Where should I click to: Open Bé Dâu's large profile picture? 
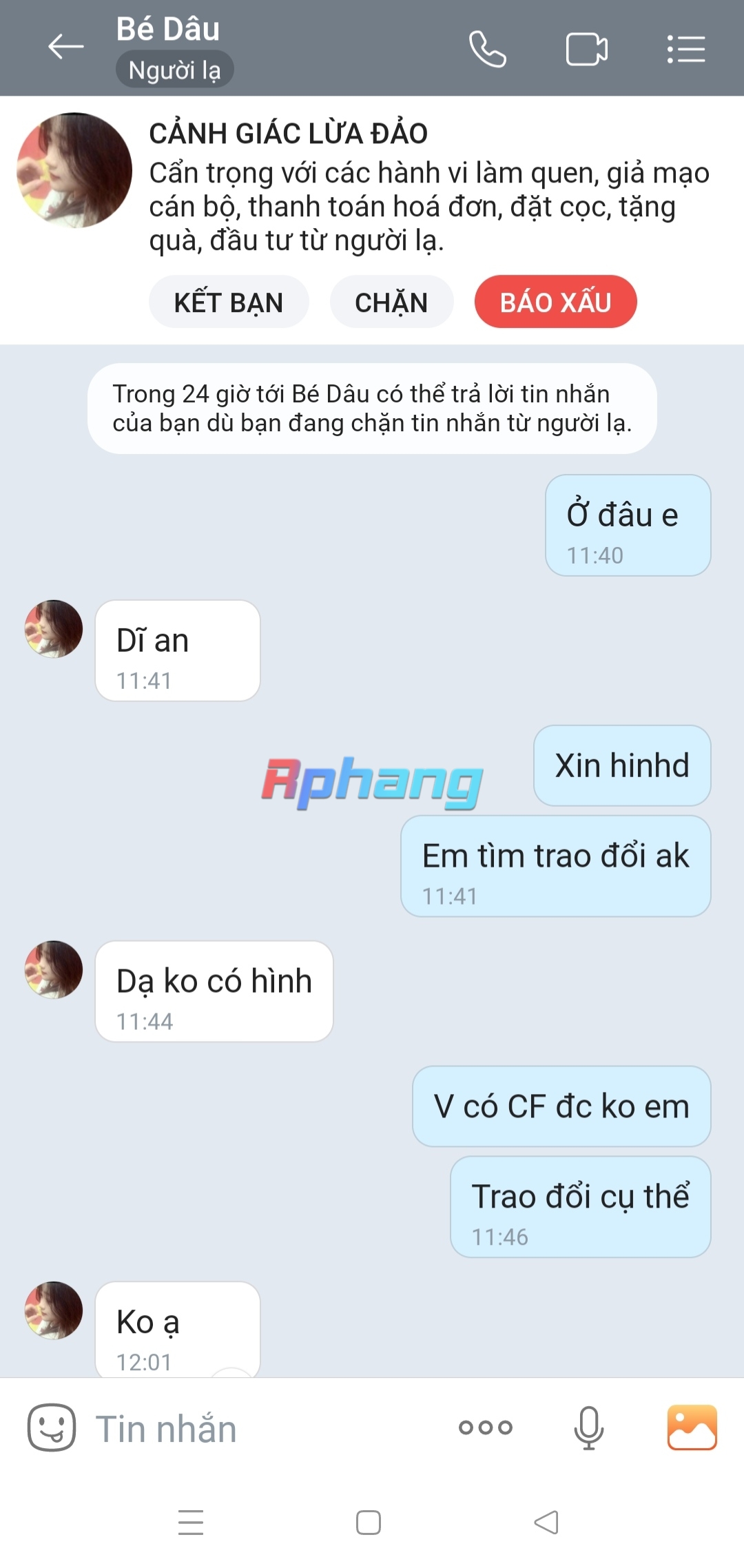[74, 170]
